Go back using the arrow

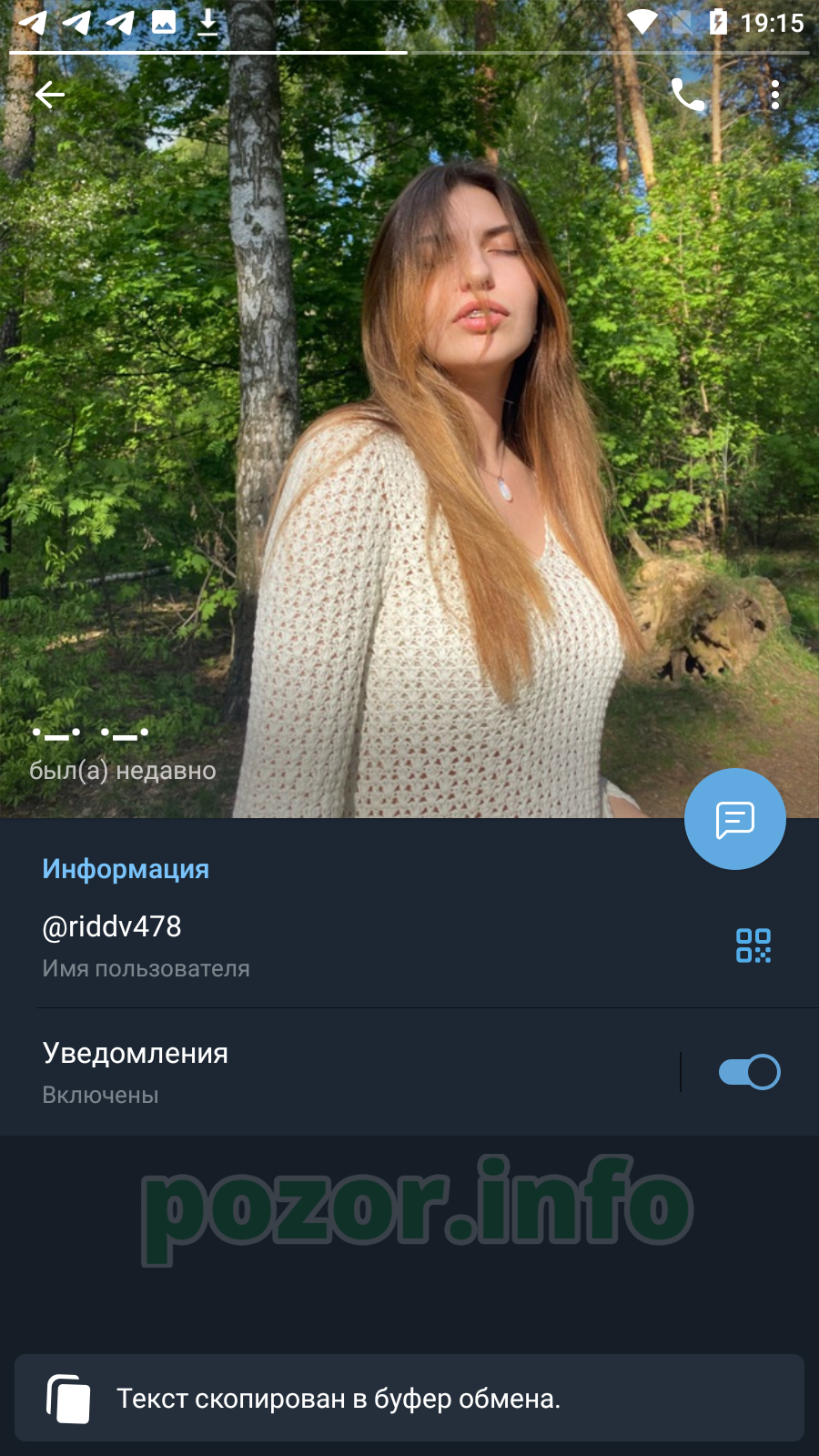(x=50, y=95)
